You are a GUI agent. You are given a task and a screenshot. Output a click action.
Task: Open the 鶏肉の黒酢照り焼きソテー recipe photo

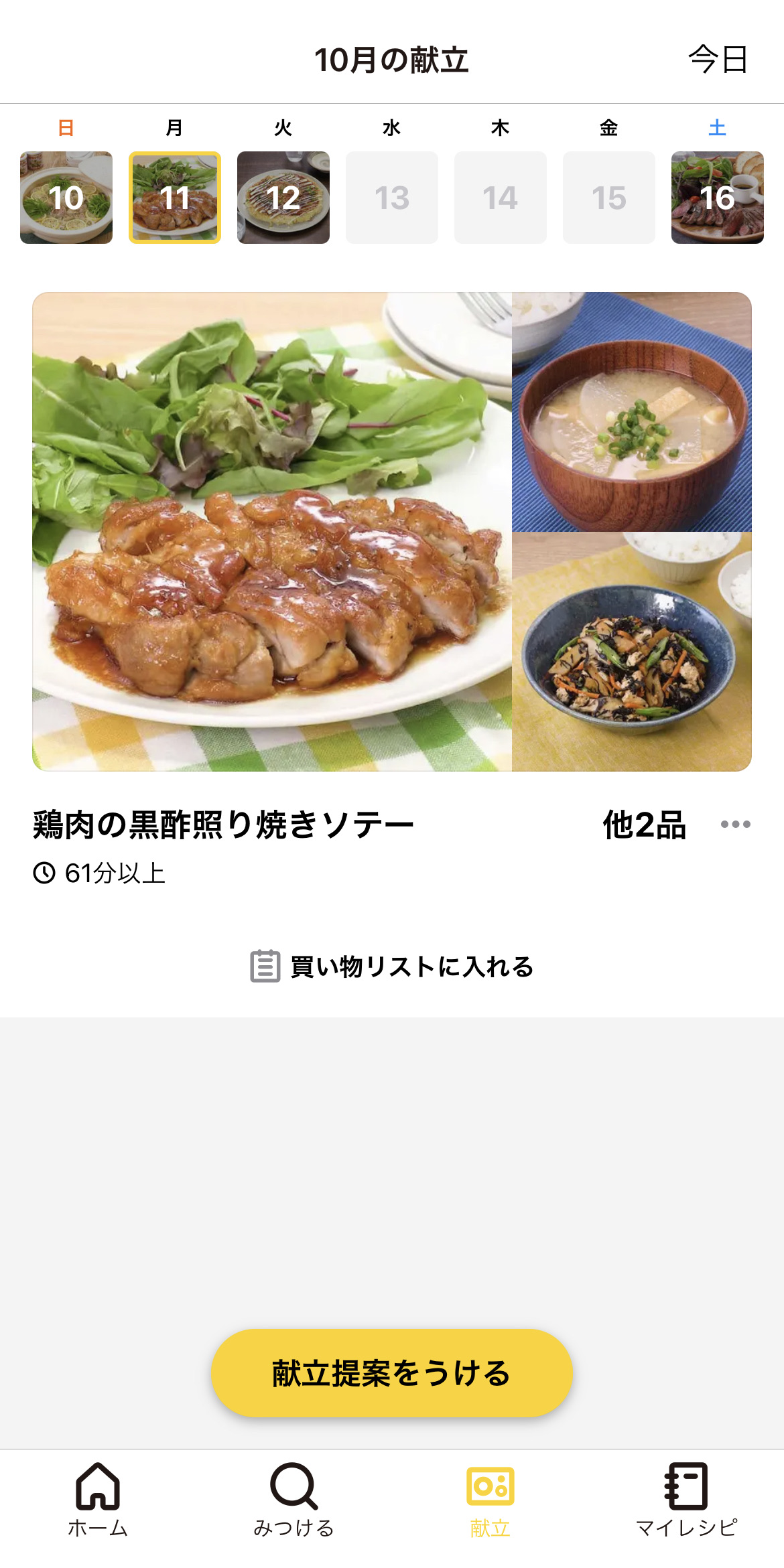click(x=272, y=531)
